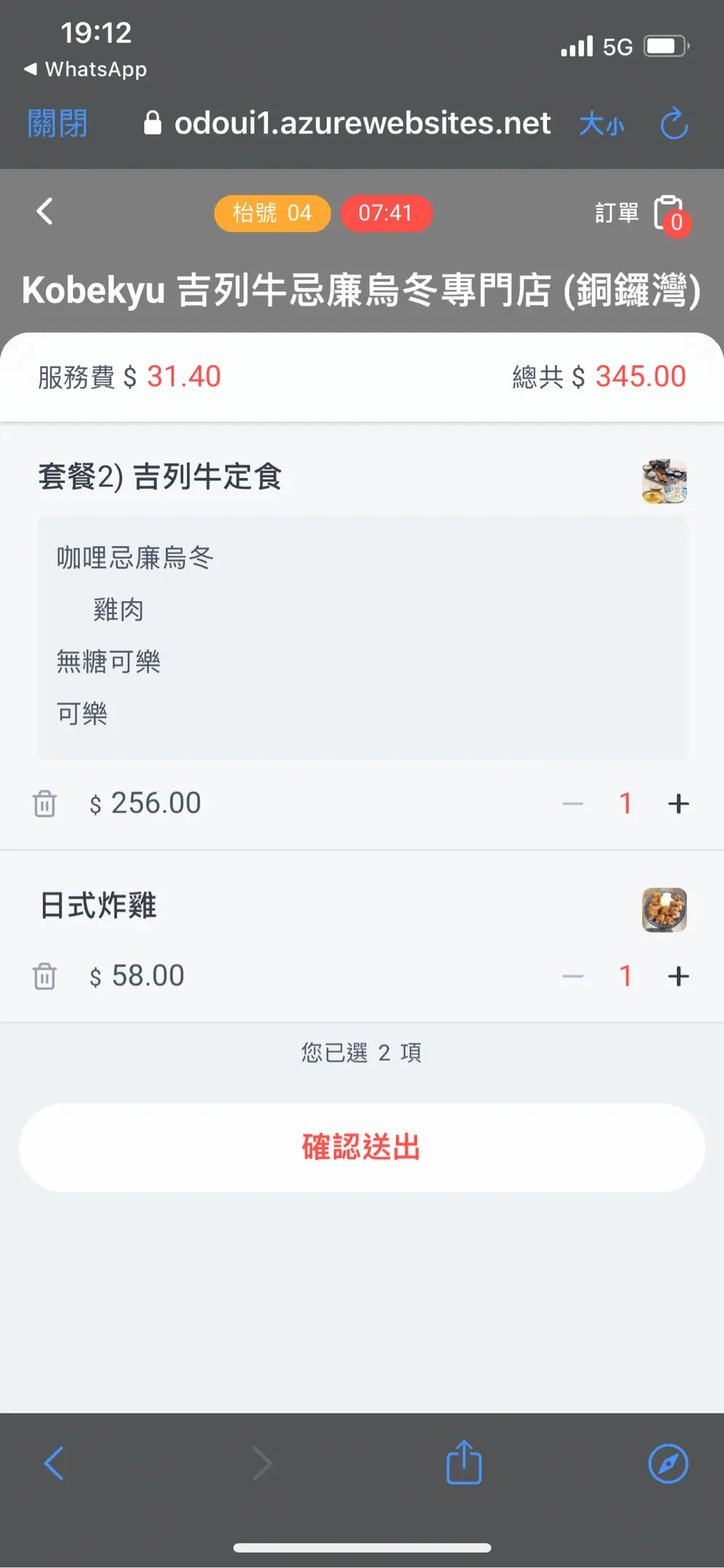
Task: Navigate back in browser toolbar
Action: pos(54,1463)
